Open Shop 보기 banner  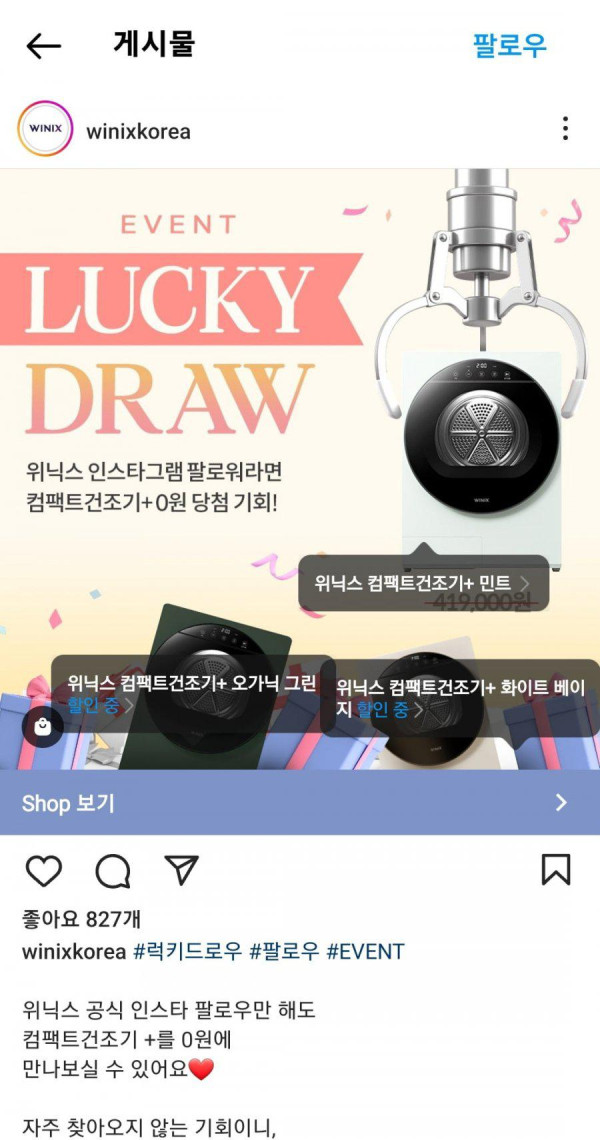point(299,802)
